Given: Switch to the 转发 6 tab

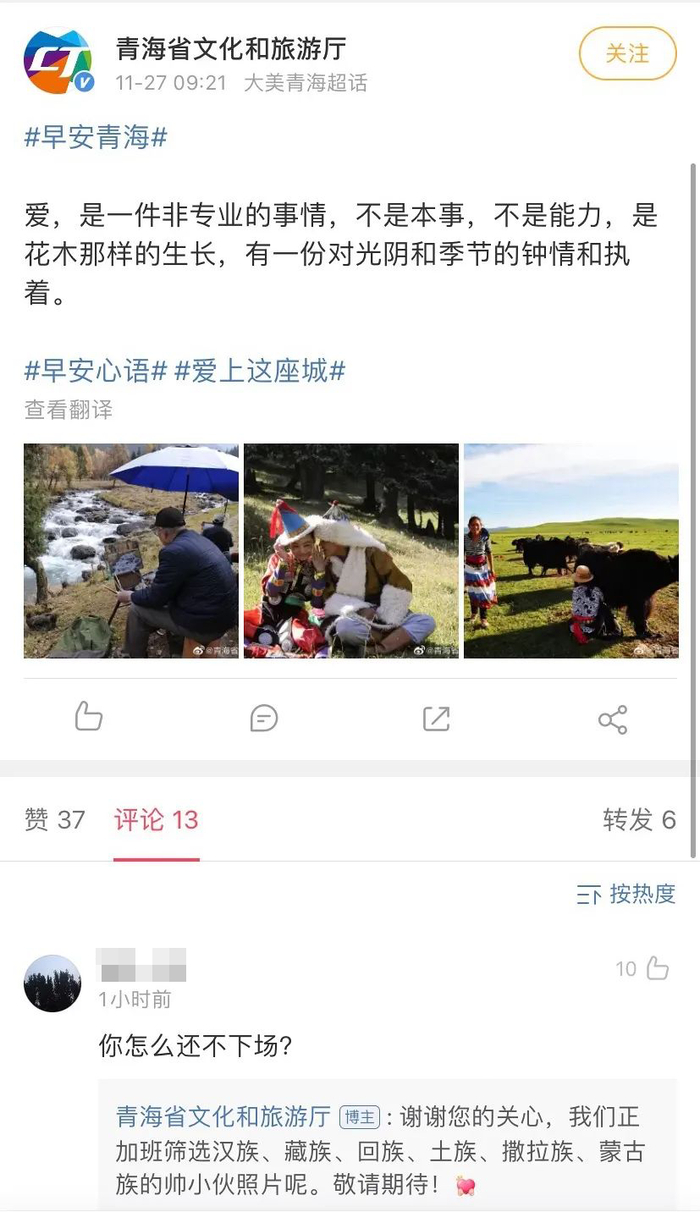Looking at the screenshot, I should 639,820.
